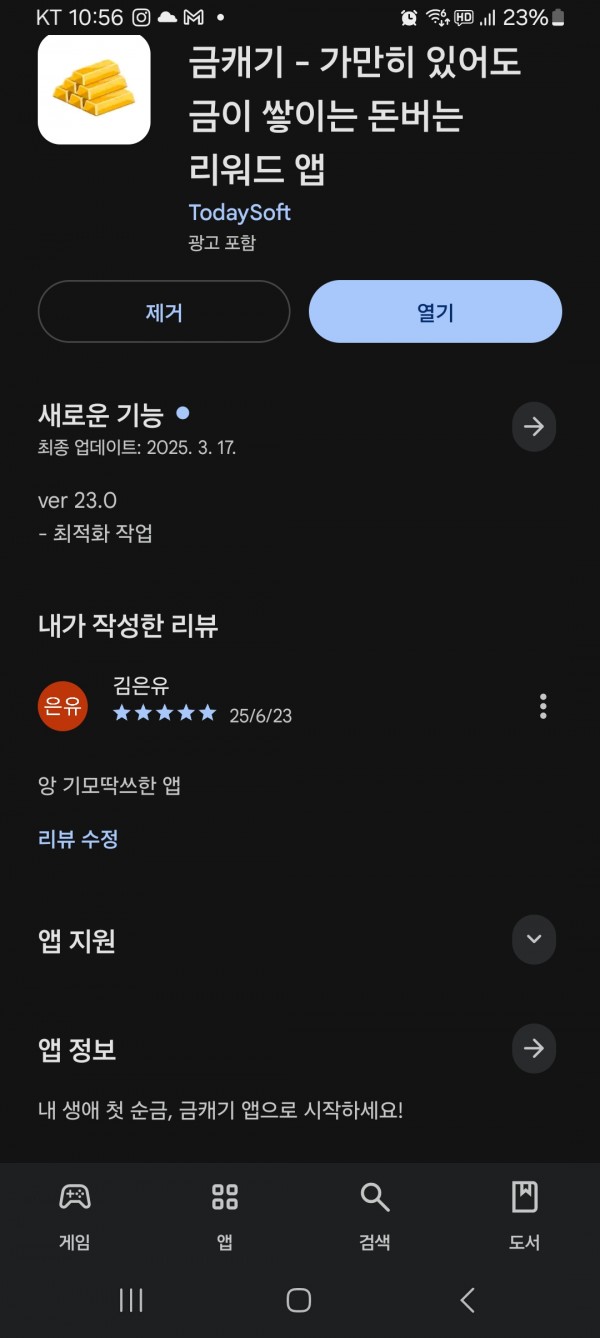This screenshot has width=600, height=1338.
Task: Open 앱 정보 details arrow
Action: coord(534,1049)
